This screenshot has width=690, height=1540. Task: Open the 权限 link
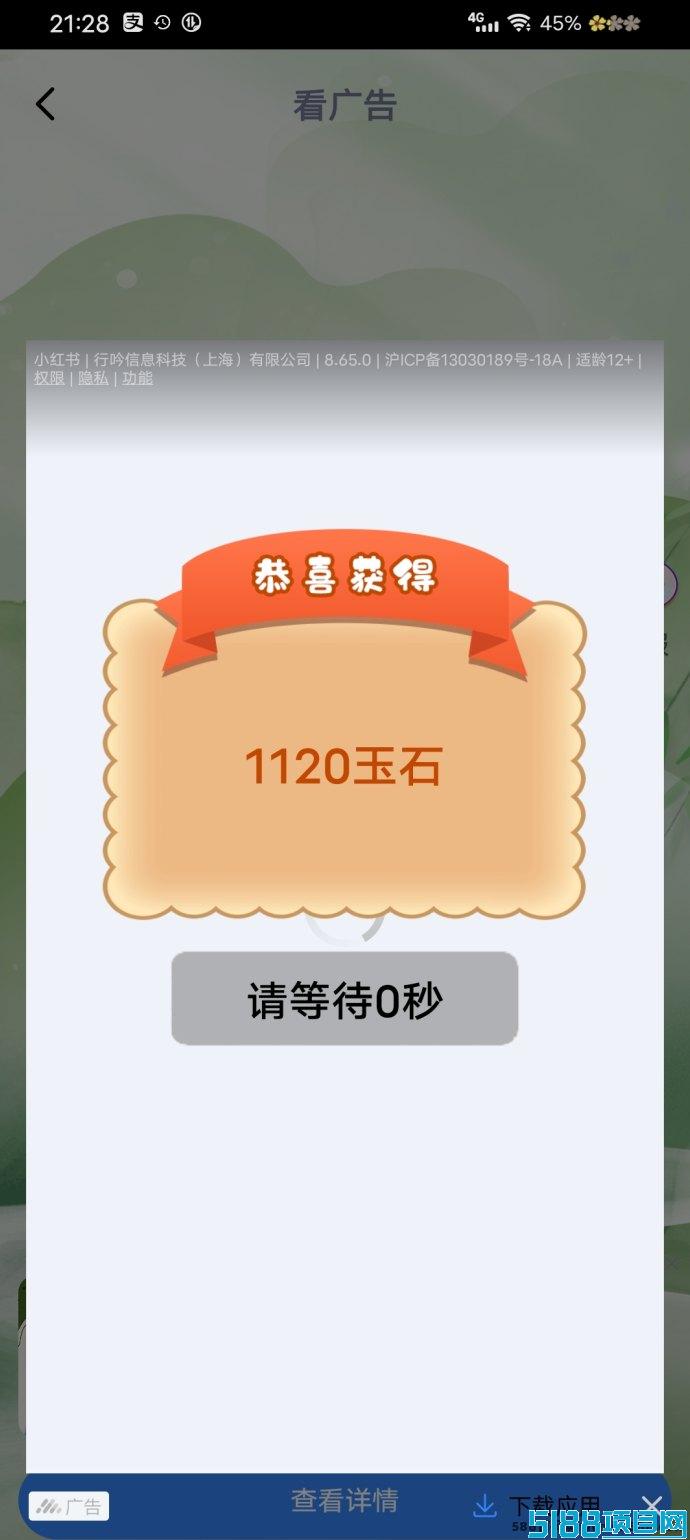point(49,378)
